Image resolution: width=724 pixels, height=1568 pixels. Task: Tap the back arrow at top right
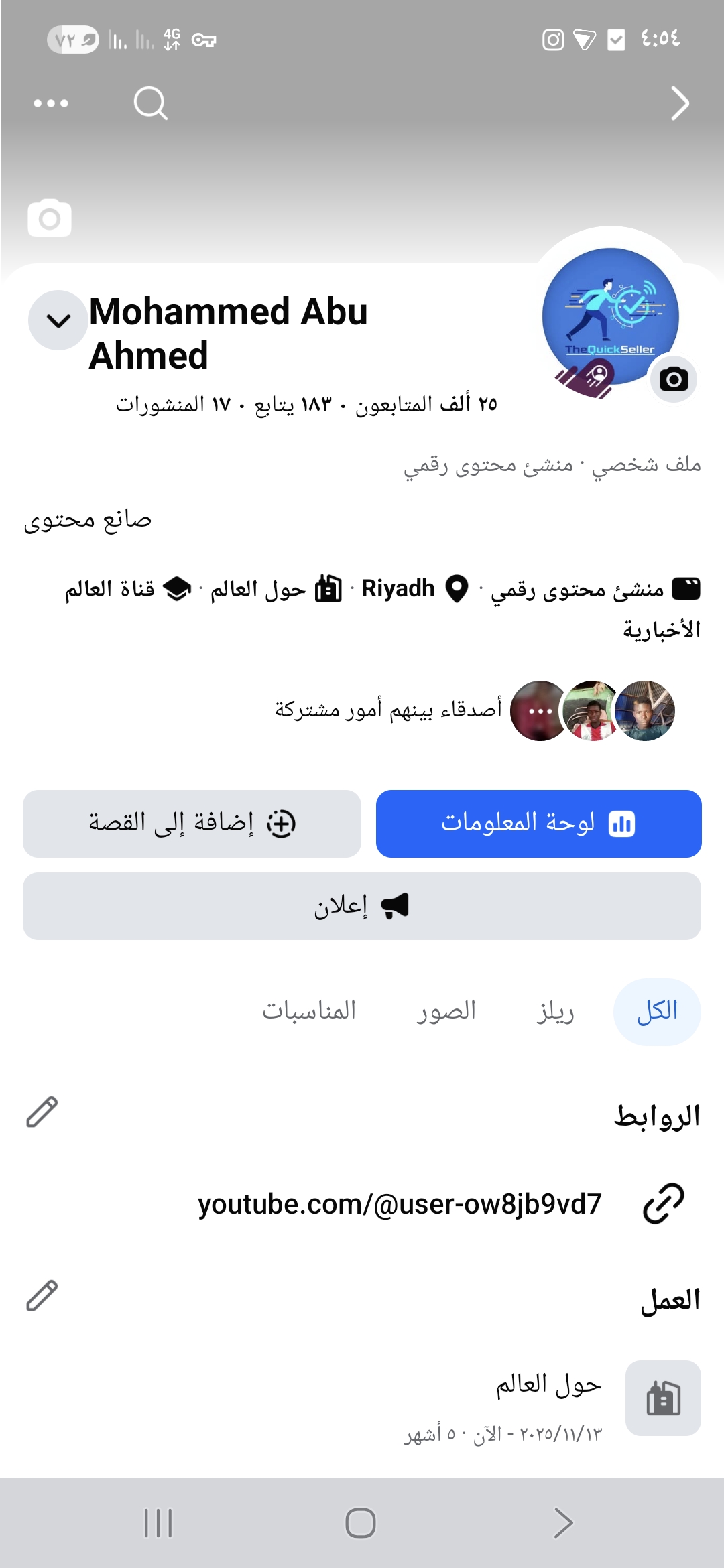click(x=679, y=103)
